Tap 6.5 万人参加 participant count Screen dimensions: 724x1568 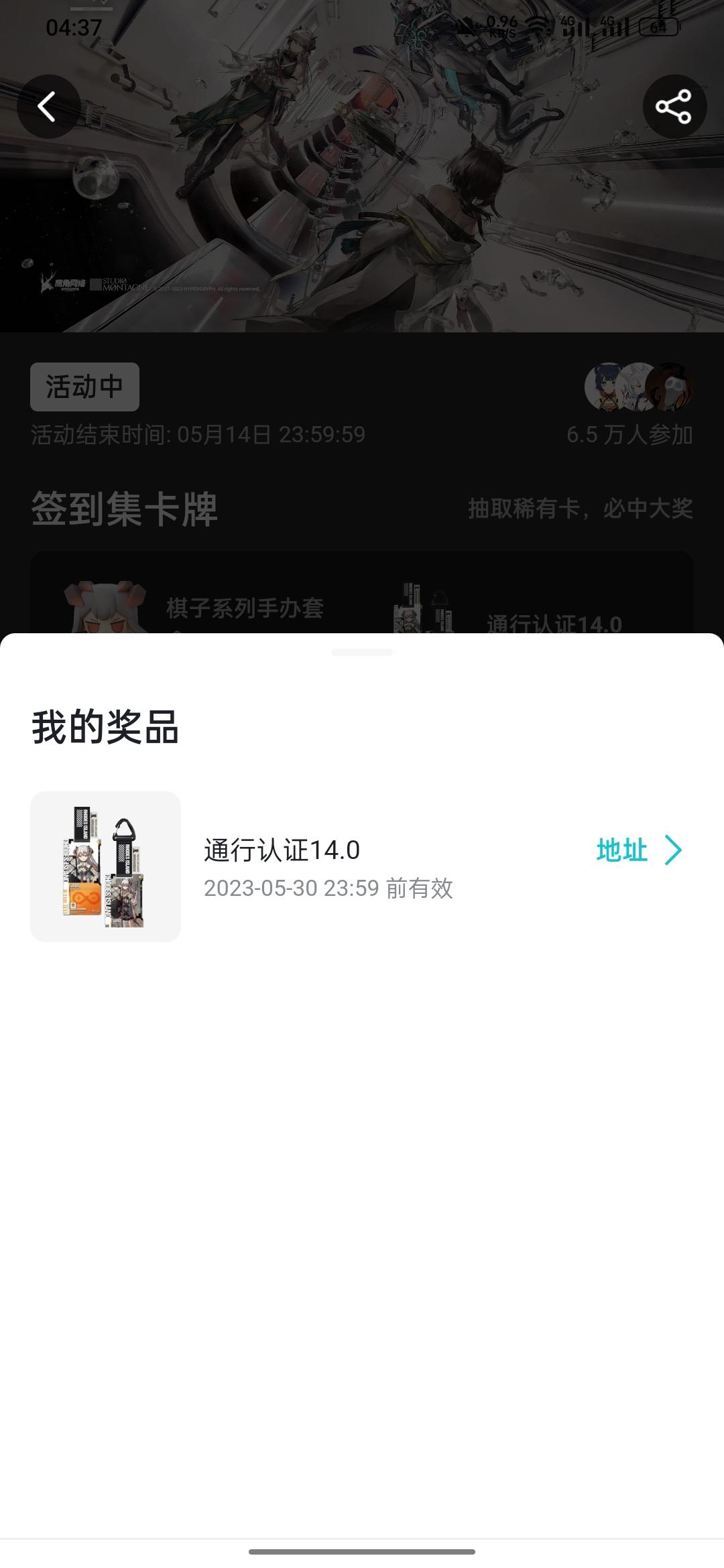[x=631, y=434]
